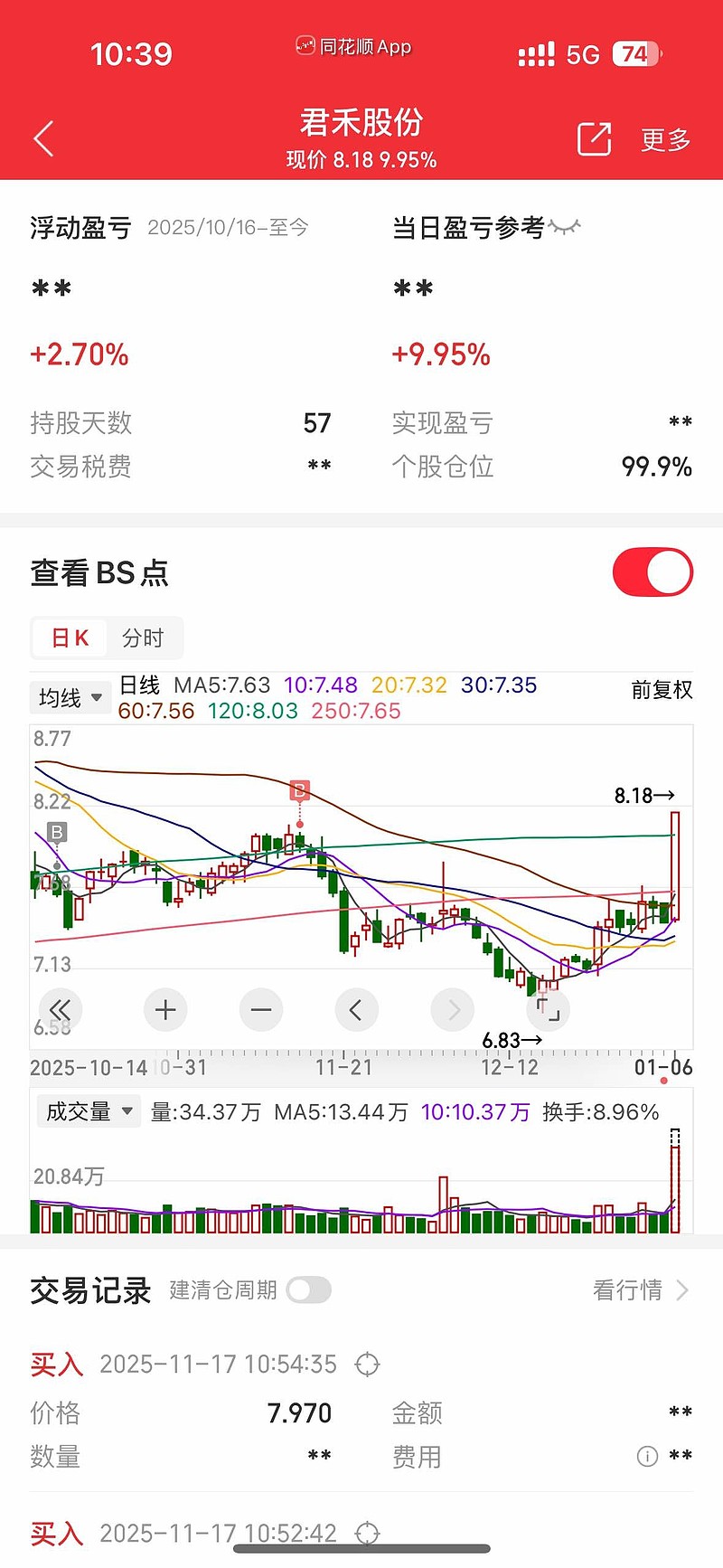Zoom in on the K-line chart with plus icon
The image size is (723, 1568).
[x=165, y=1010]
